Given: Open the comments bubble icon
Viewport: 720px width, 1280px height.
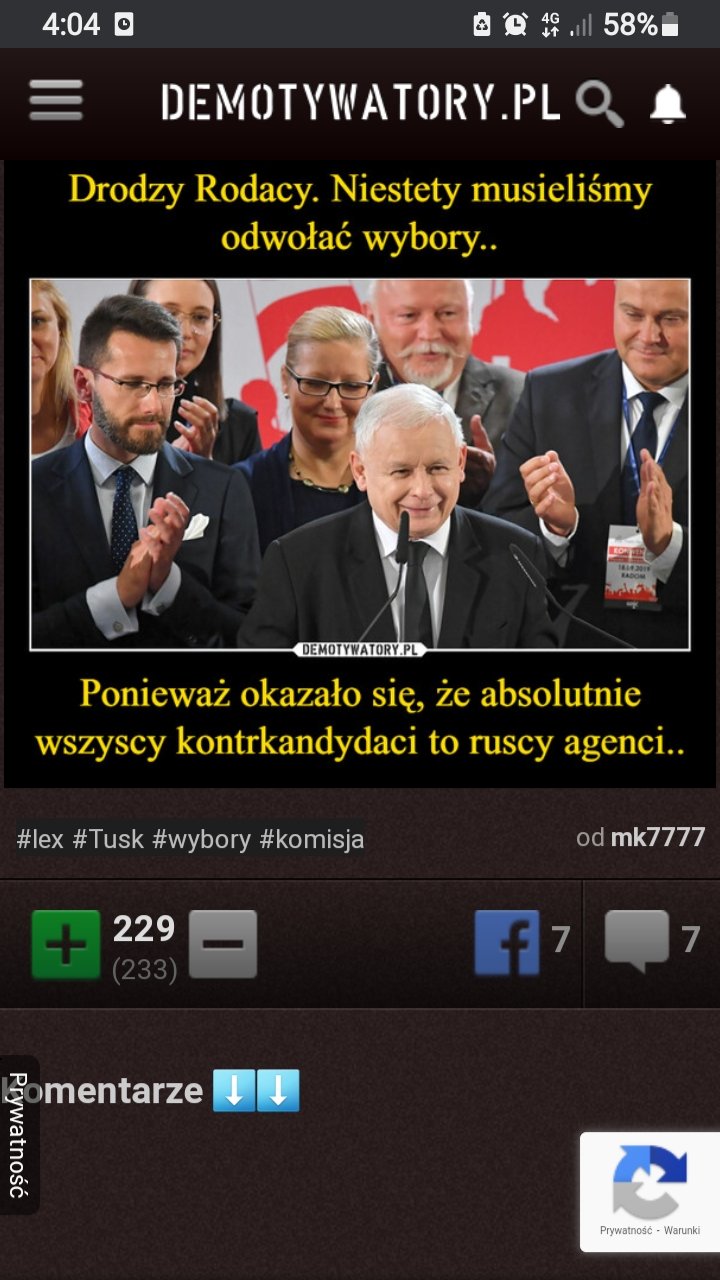Looking at the screenshot, I should pyautogui.click(x=637, y=940).
